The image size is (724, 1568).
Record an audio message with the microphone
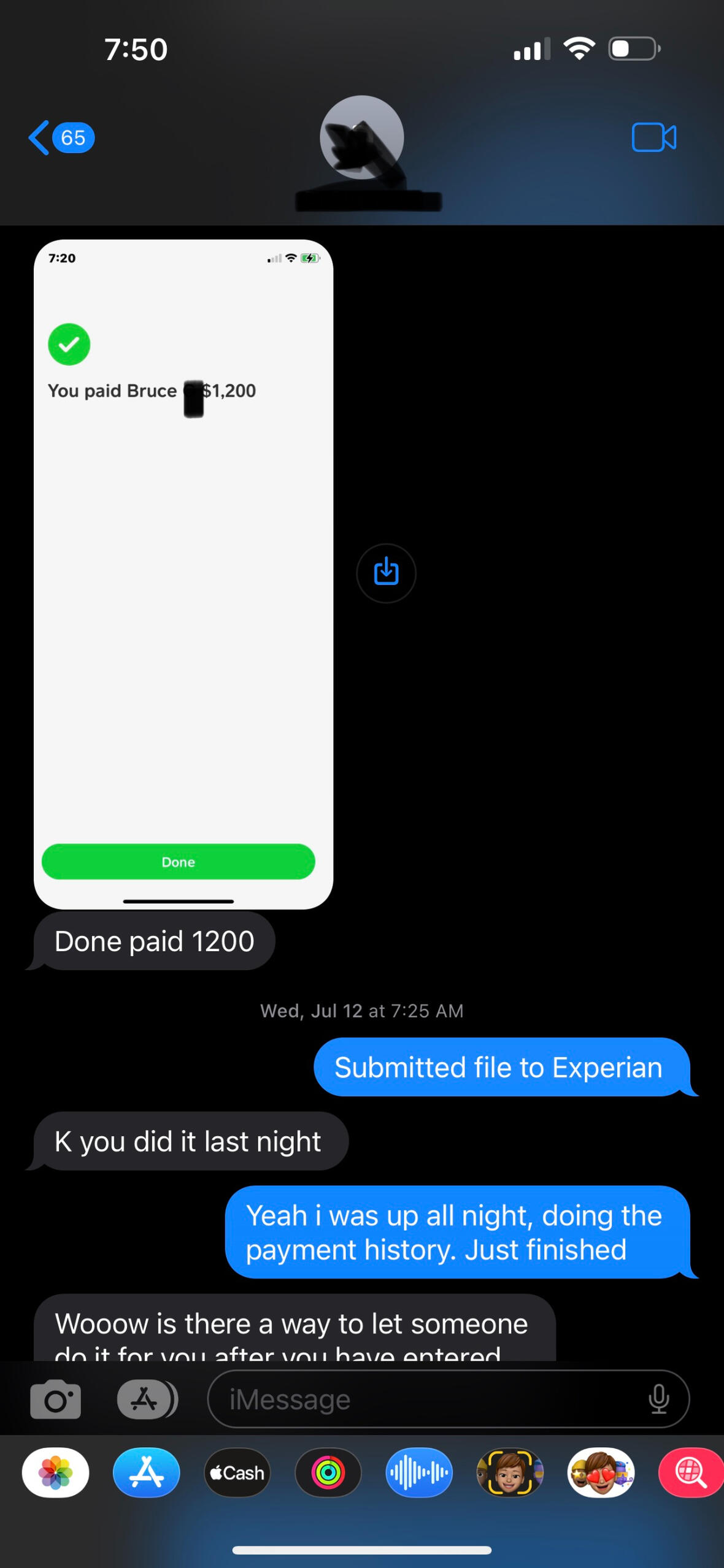658,1399
